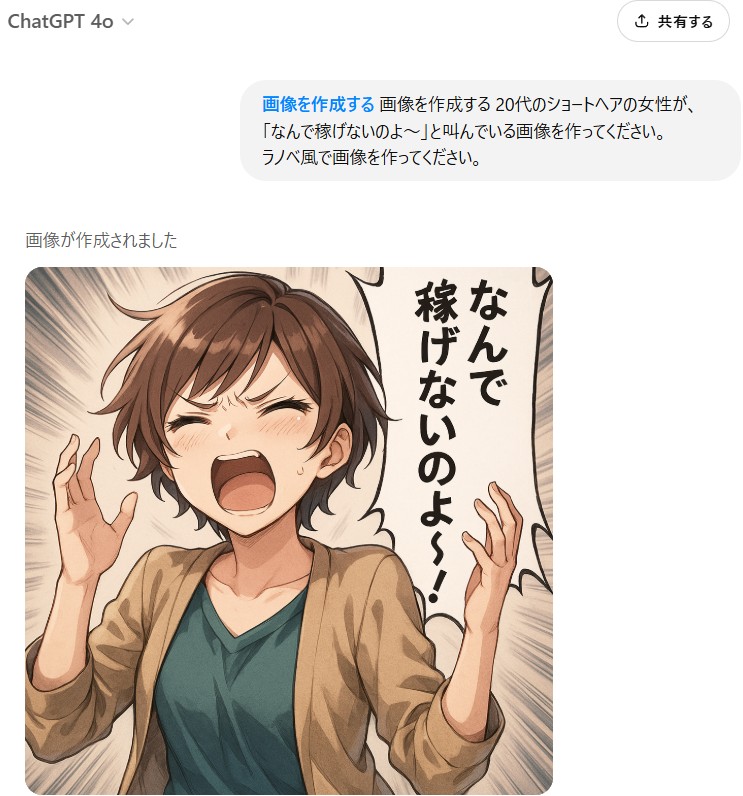Open the generated anime image
Screen dimensions: 743x796
[x=288, y=530]
